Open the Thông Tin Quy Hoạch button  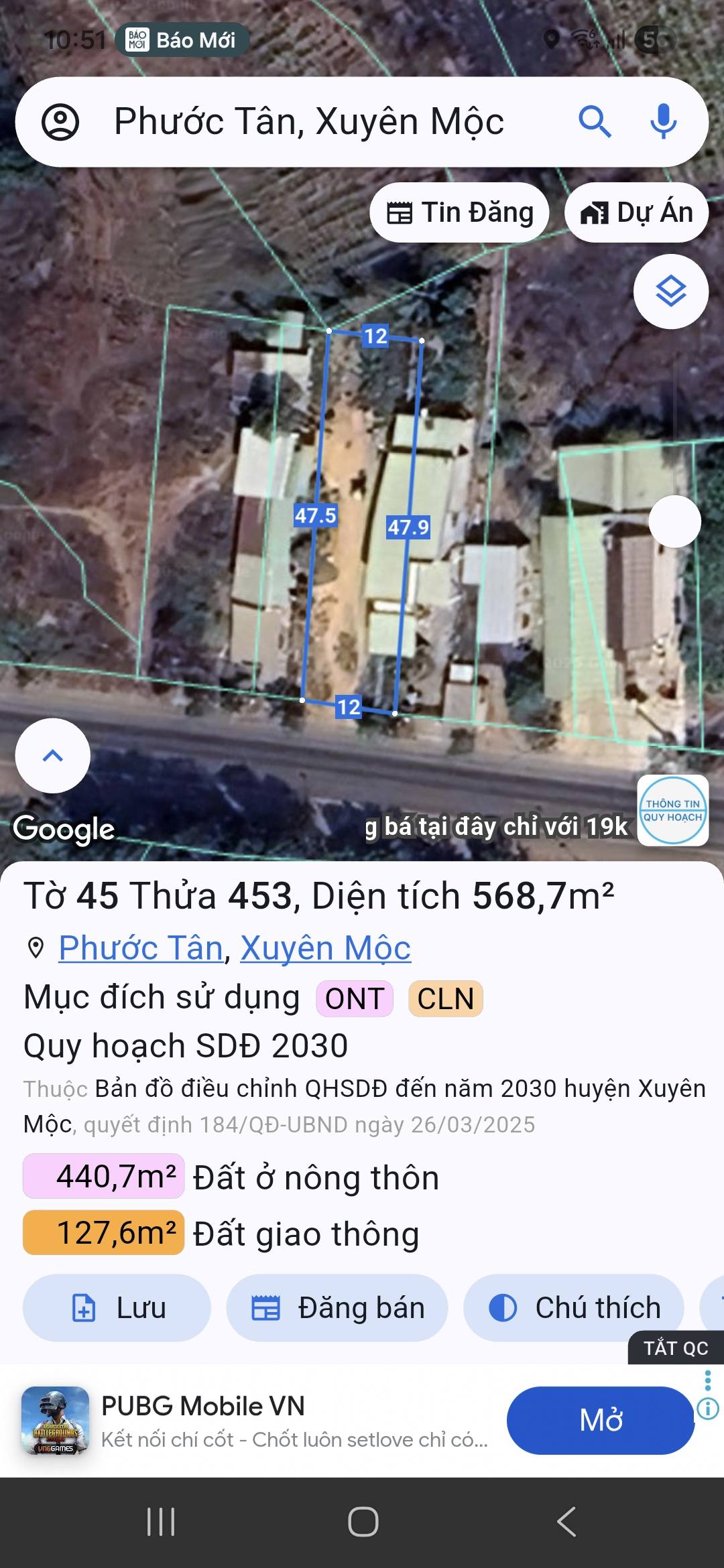tap(672, 810)
